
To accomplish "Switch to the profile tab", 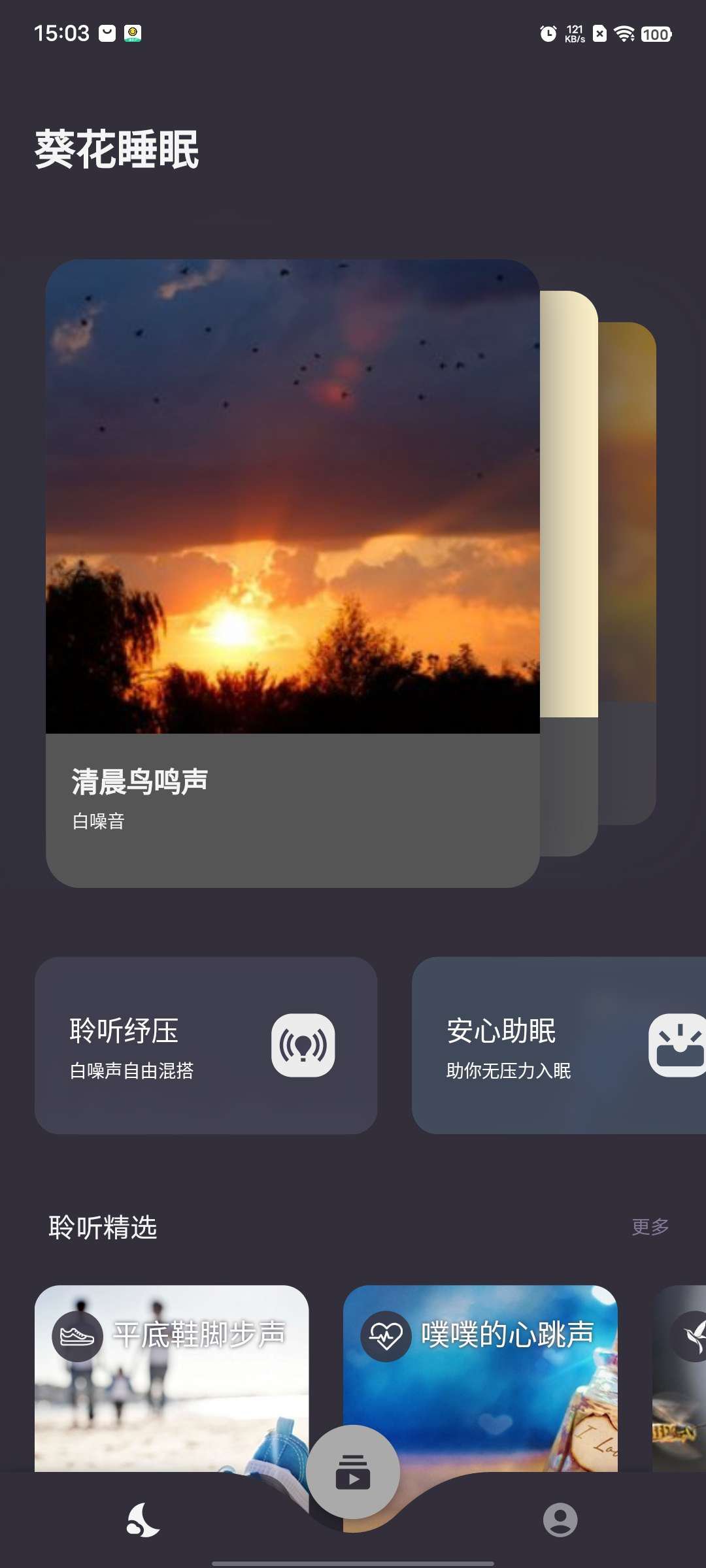I will (560, 1520).
